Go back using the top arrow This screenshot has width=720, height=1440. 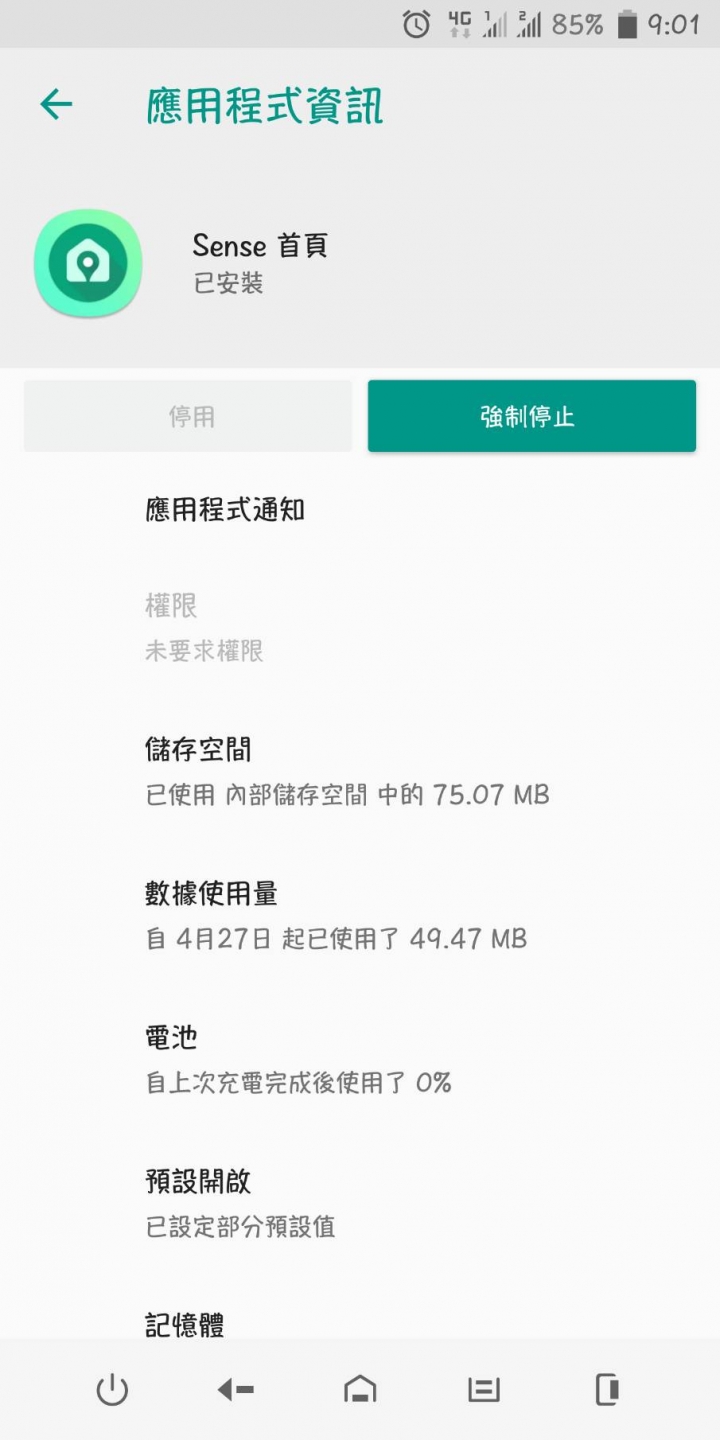(56, 104)
